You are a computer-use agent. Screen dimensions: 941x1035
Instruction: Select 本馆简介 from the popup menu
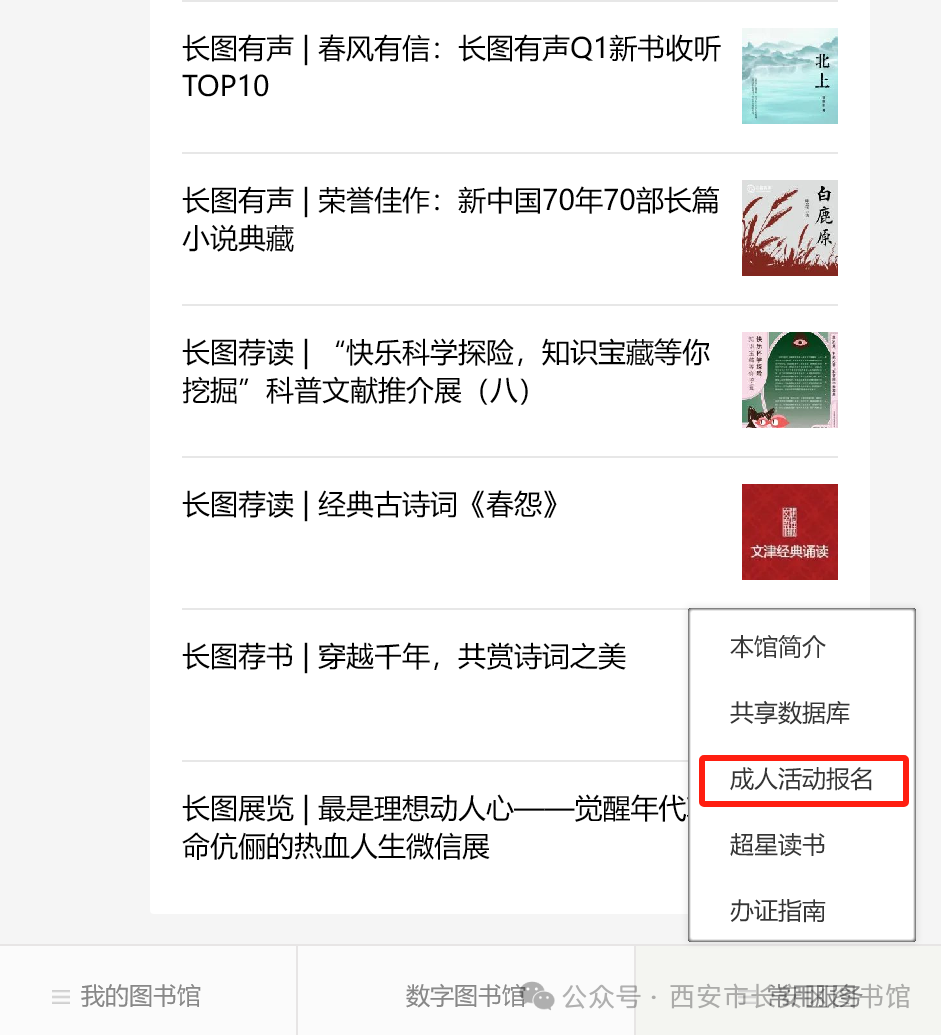click(778, 647)
